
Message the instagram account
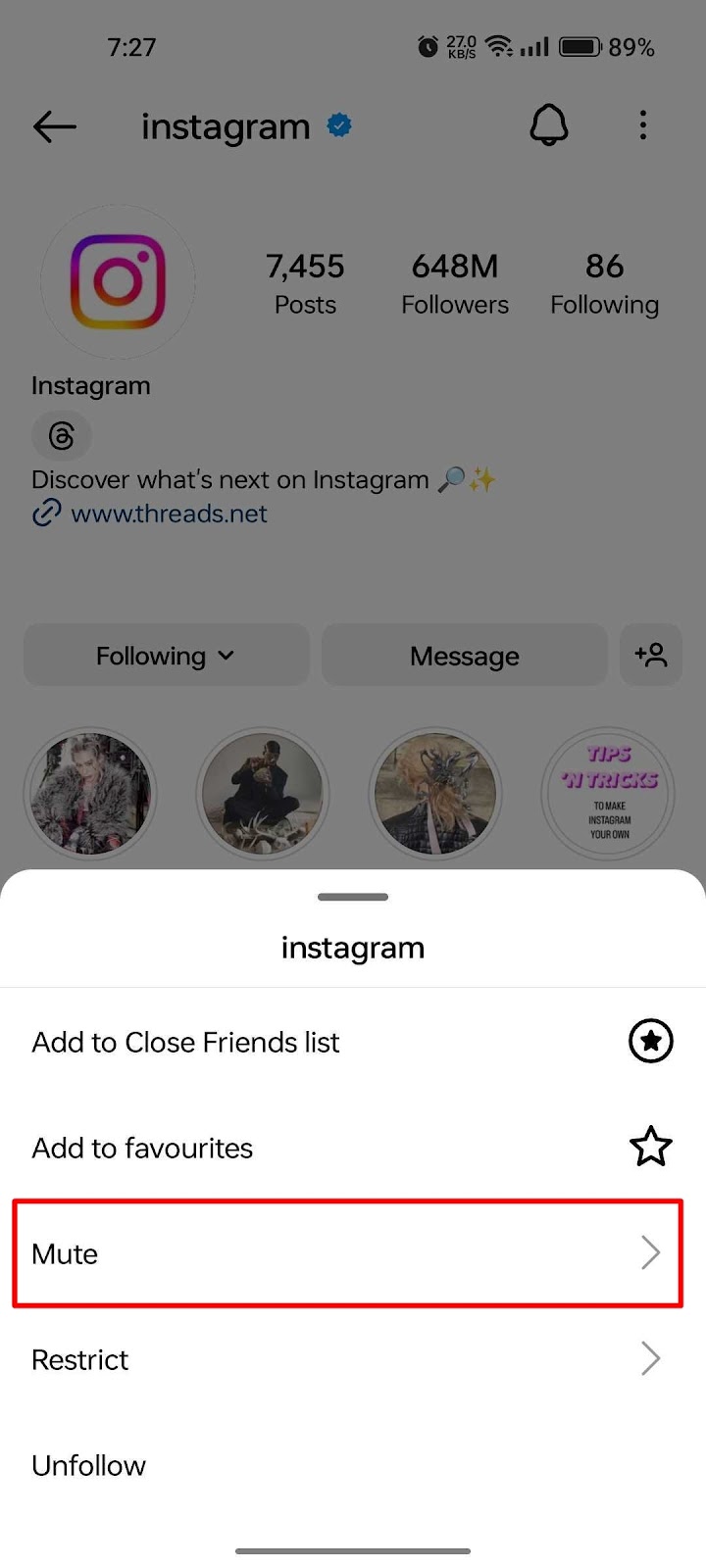point(464,656)
